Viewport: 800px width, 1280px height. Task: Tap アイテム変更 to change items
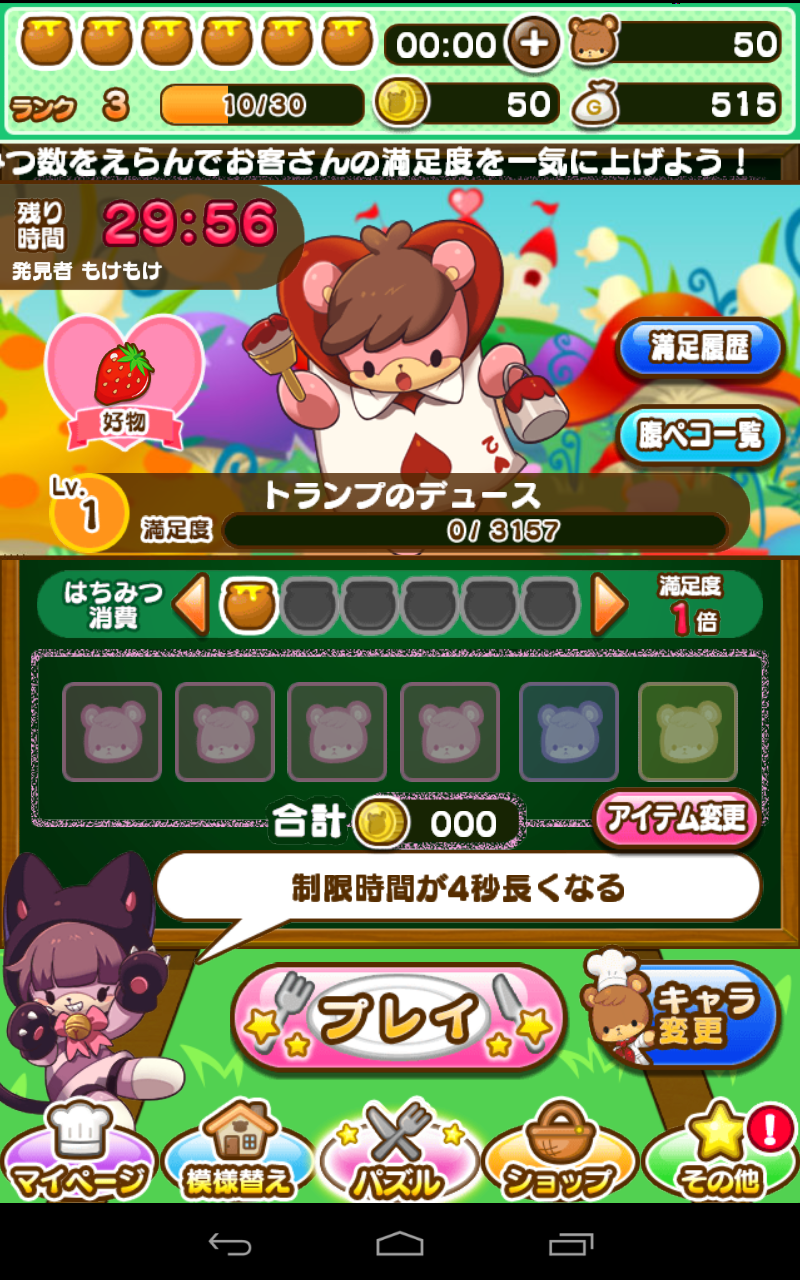click(677, 819)
